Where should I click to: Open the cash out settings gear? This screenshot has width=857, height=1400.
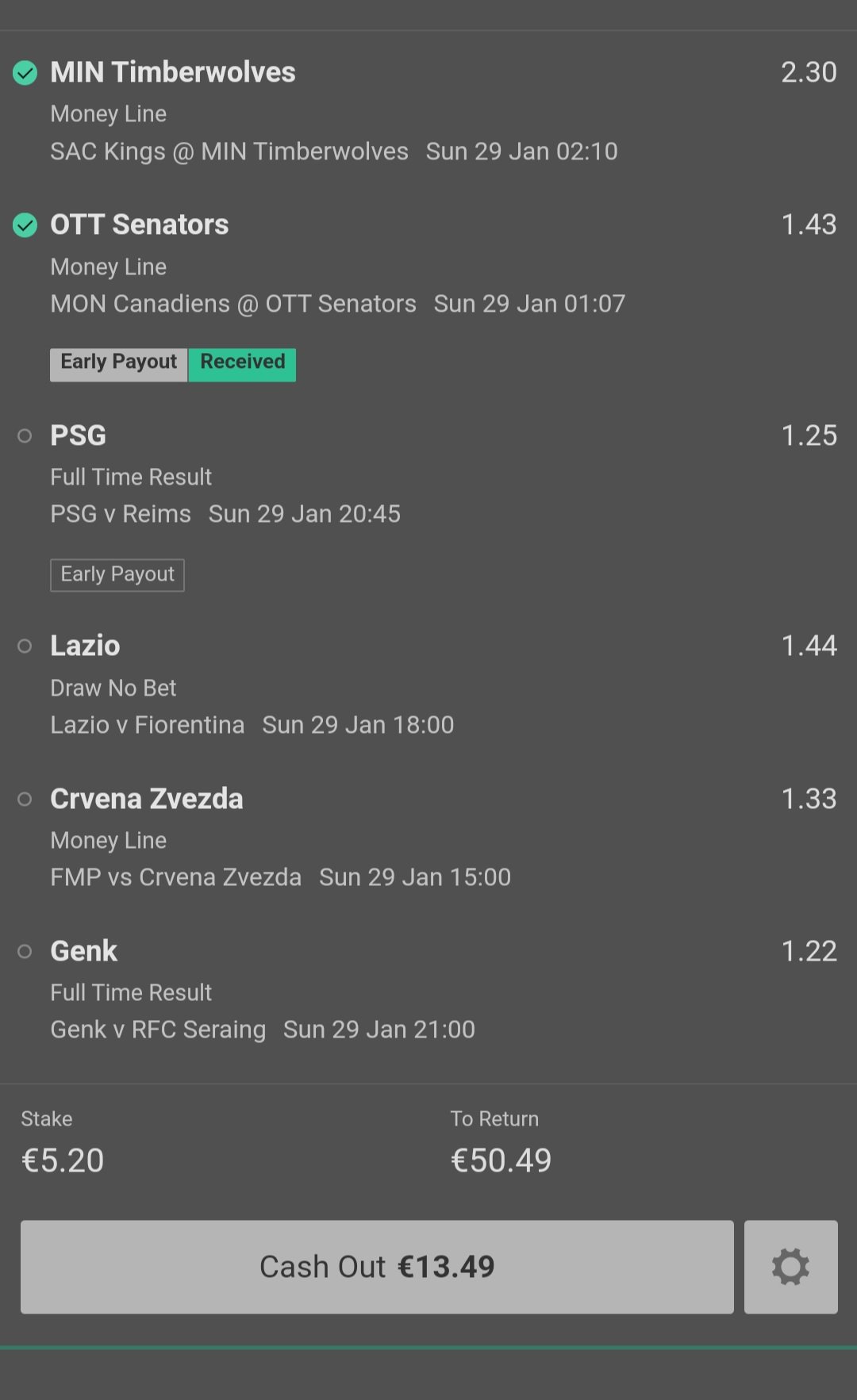(x=791, y=1267)
